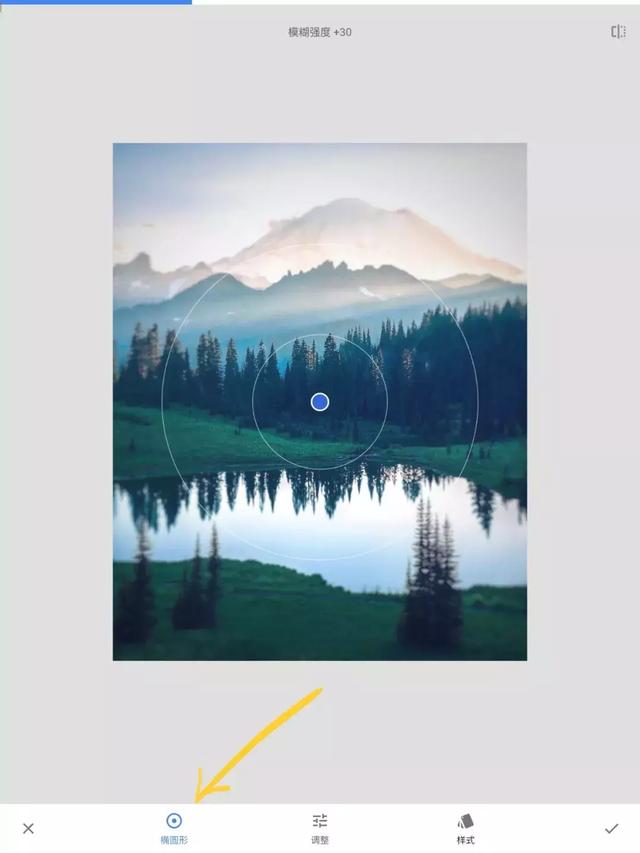Image resolution: width=640 pixels, height=853 pixels.
Task: Tap the blue blur center point
Action: [320, 401]
